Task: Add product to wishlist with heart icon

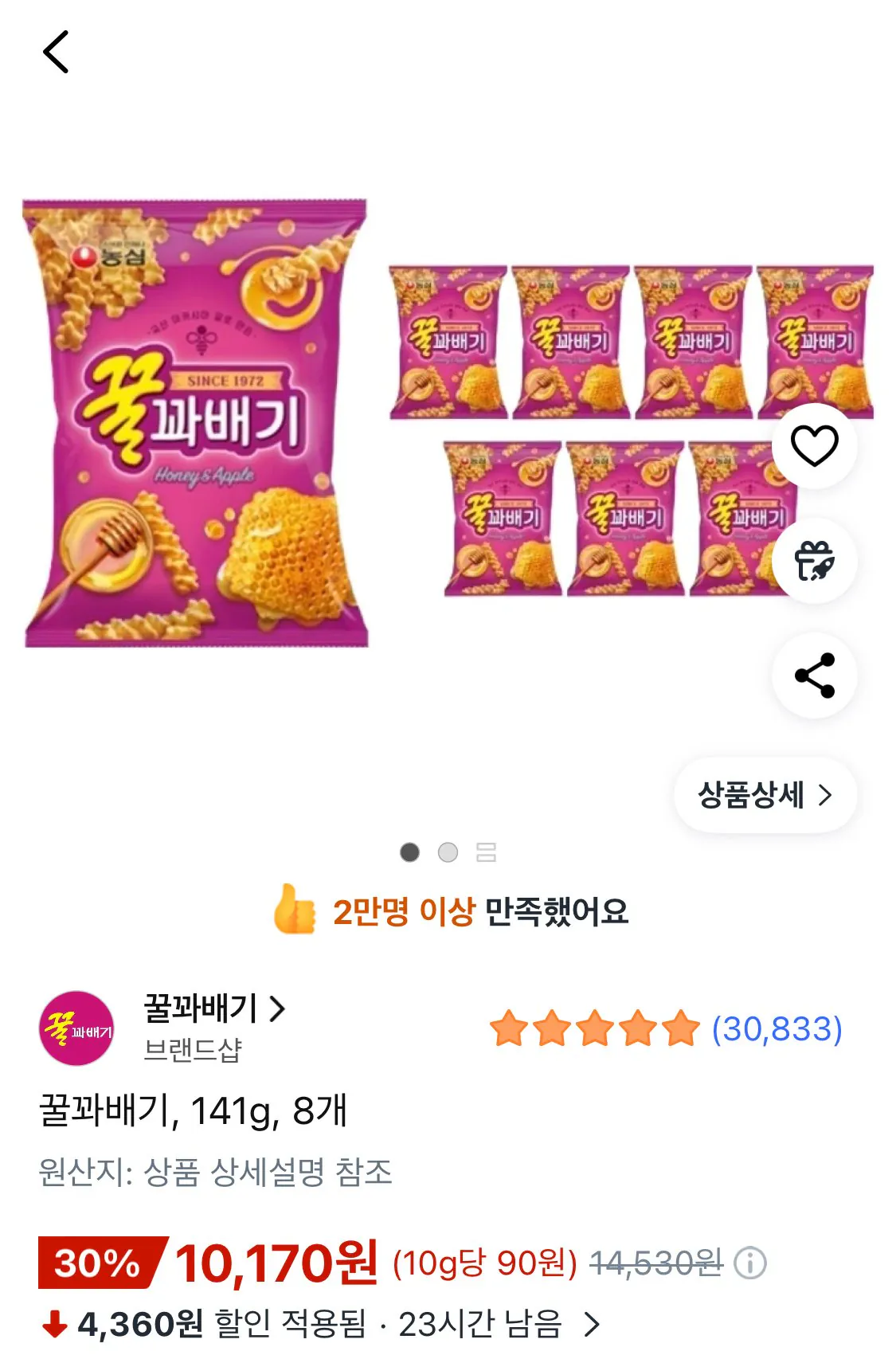Action: (815, 447)
